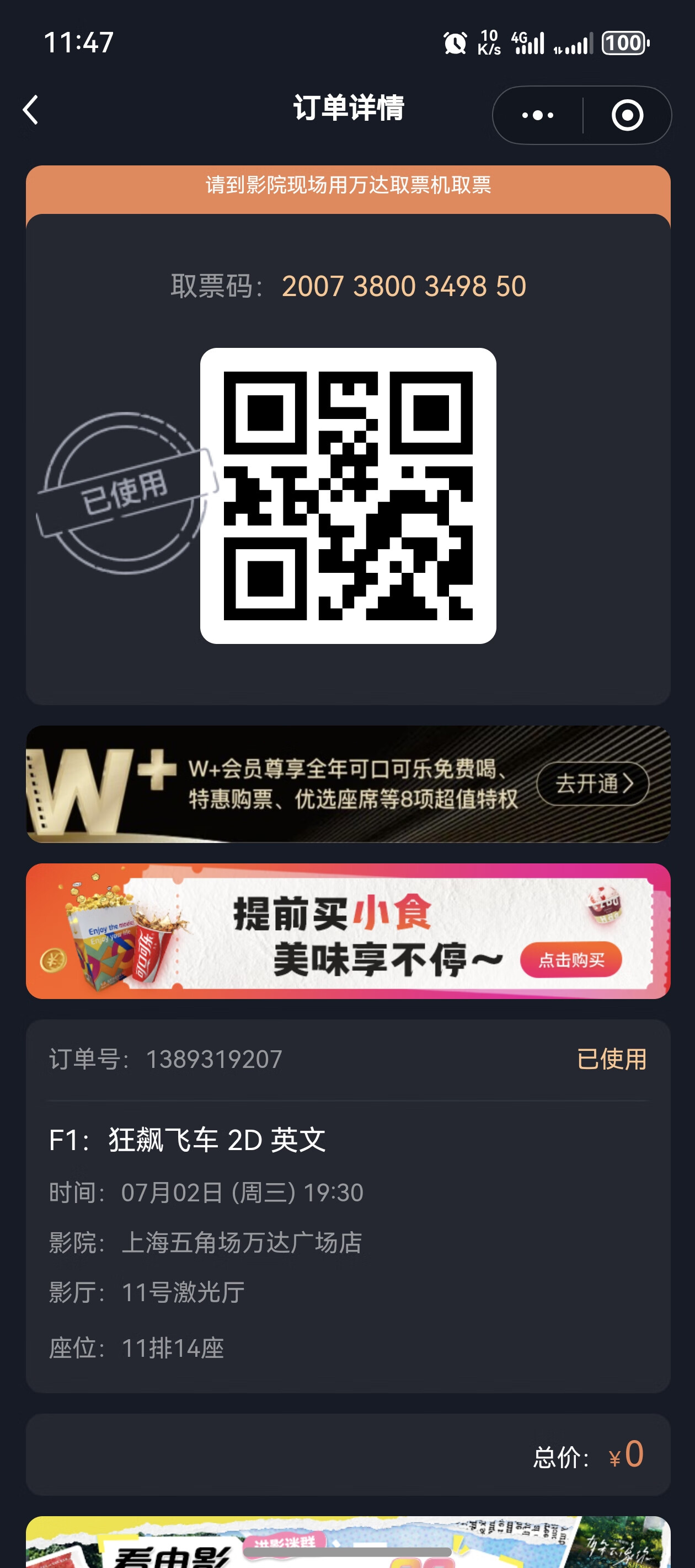
Task: Tap 点击购买 on the snacks banner
Action: (x=571, y=960)
